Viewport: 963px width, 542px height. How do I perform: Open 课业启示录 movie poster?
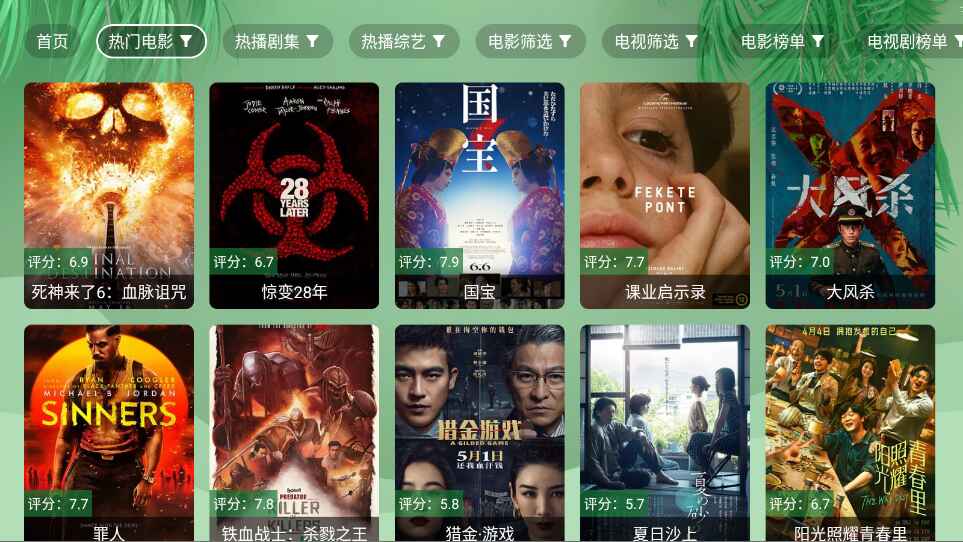coord(665,195)
